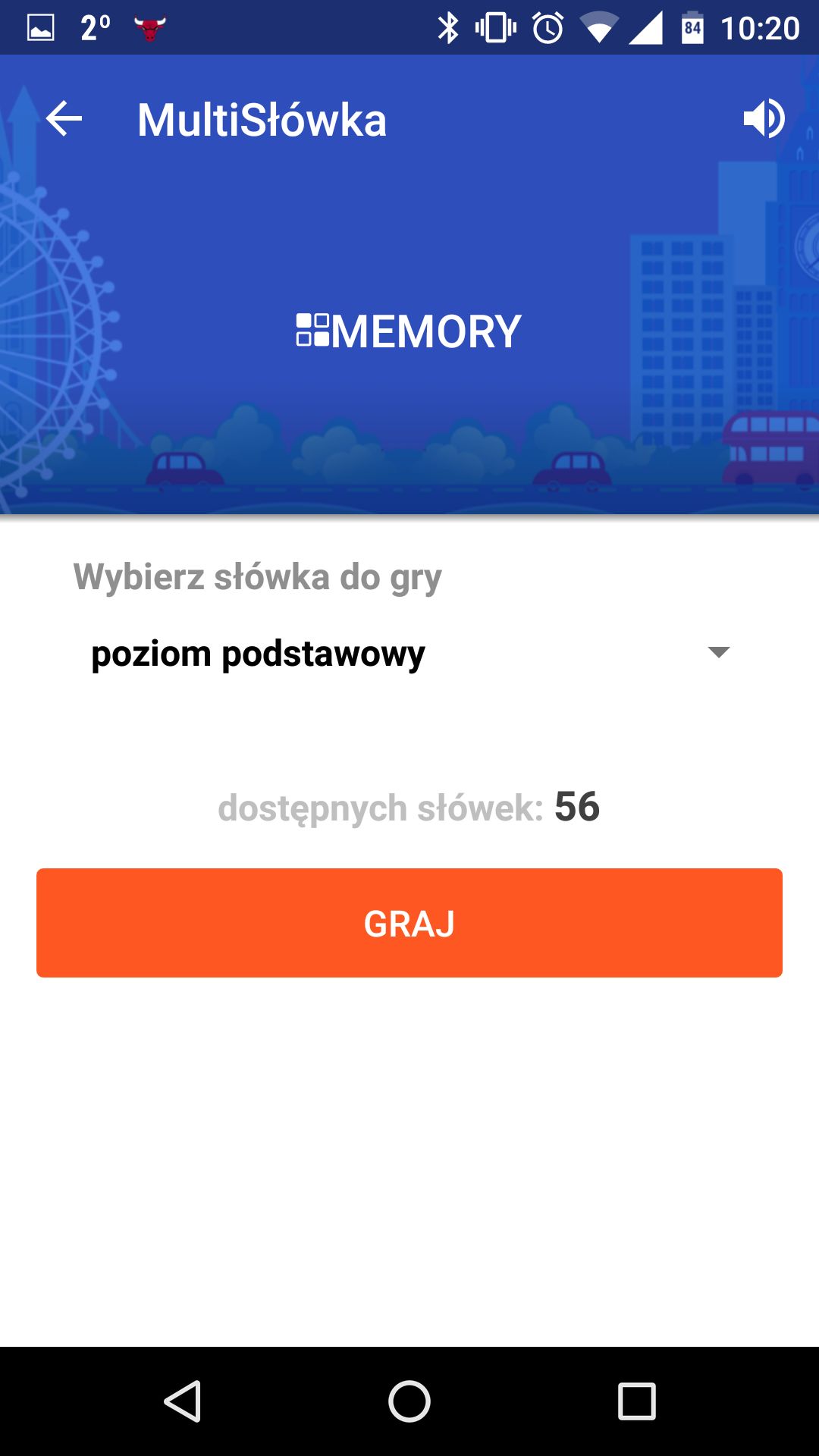Open the 'poziom podstawowy' word set dropdown
The image size is (819, 1456).
409,653
